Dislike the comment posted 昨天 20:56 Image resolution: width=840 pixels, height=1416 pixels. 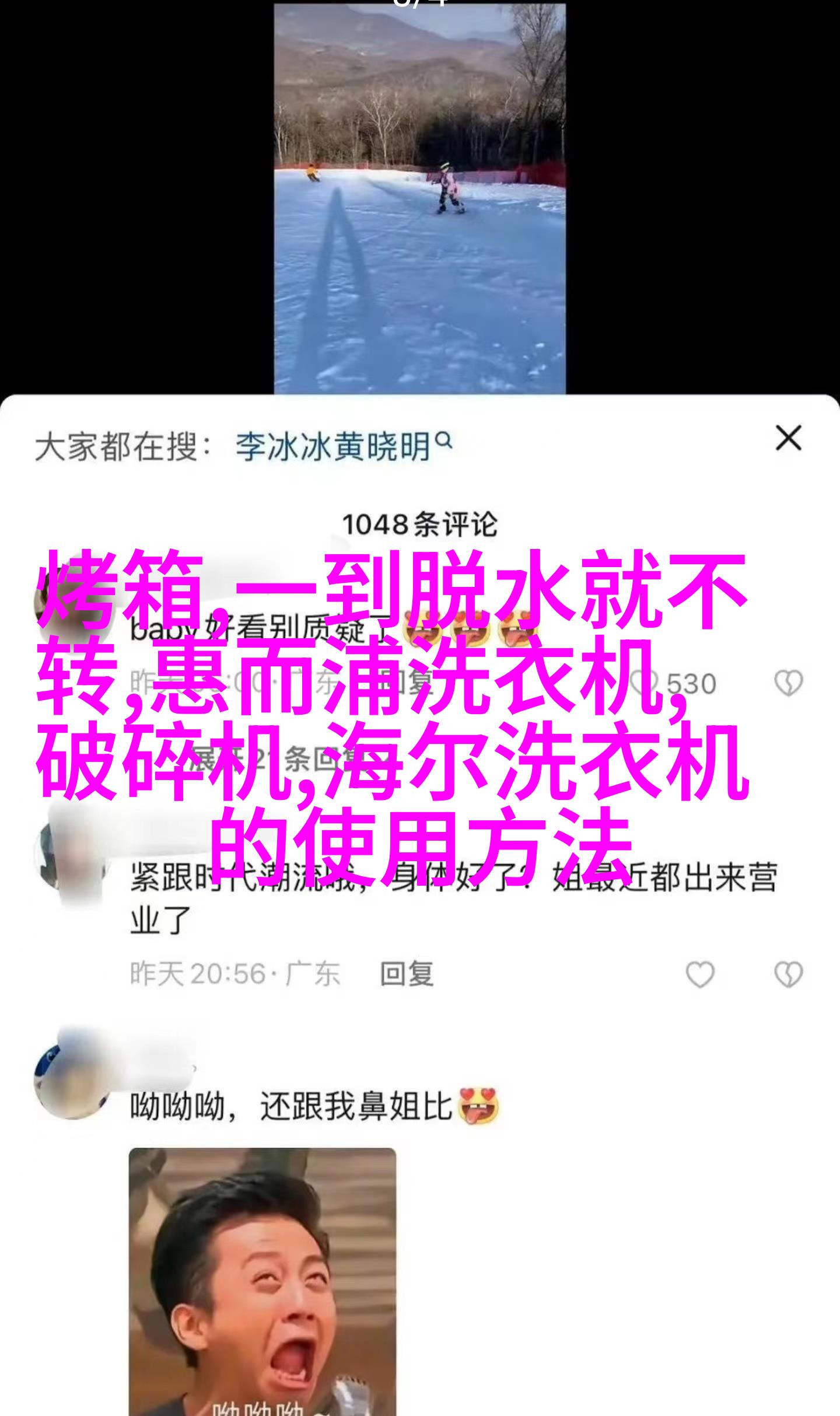(788, 974)
